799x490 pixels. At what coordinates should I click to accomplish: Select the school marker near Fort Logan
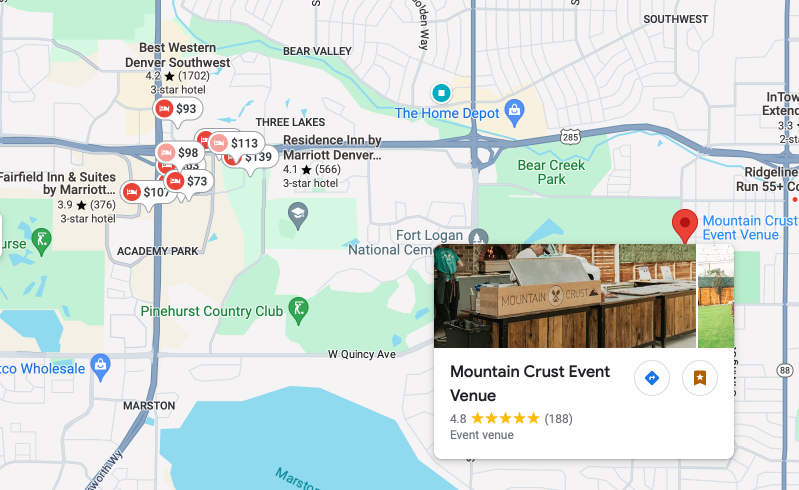point(297,212)
